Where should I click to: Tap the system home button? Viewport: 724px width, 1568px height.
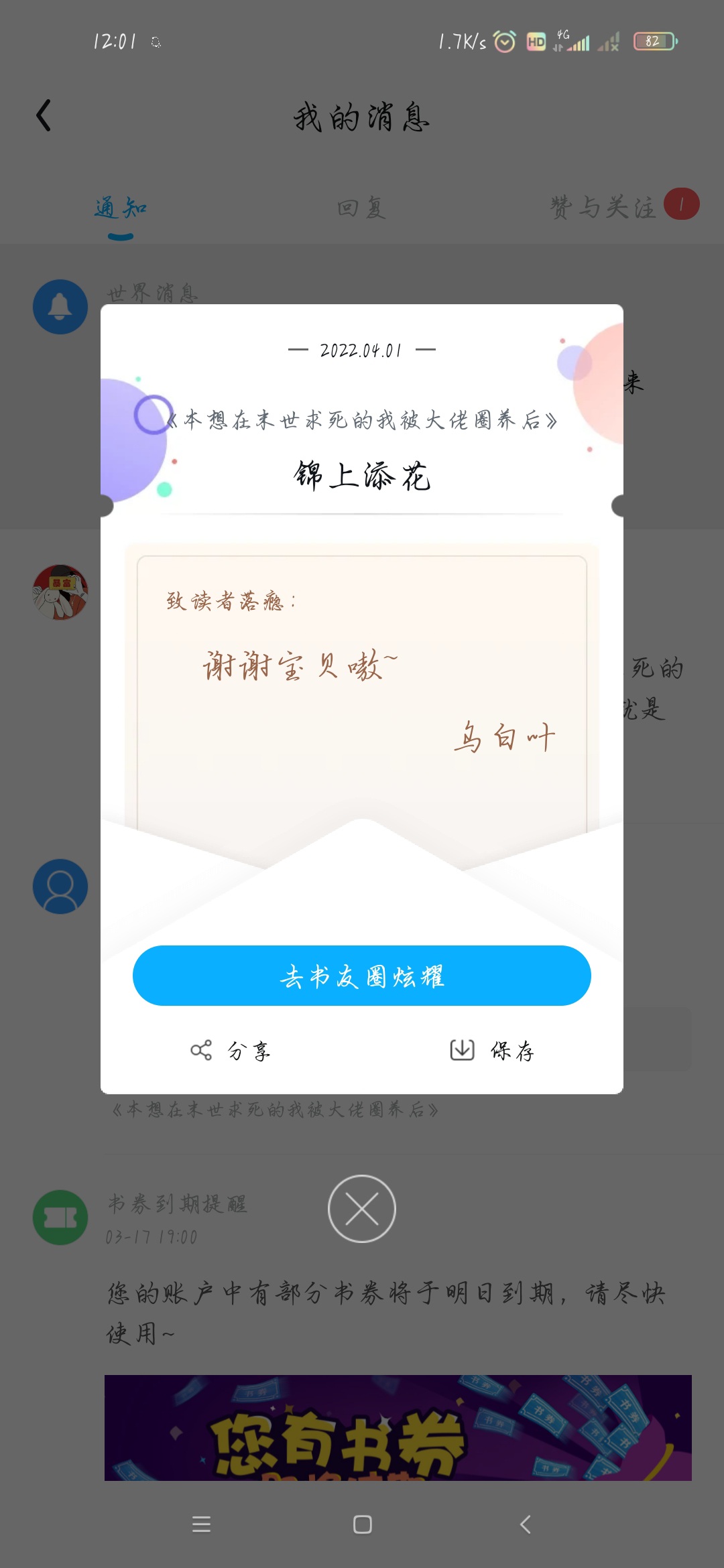[362, 1524]
